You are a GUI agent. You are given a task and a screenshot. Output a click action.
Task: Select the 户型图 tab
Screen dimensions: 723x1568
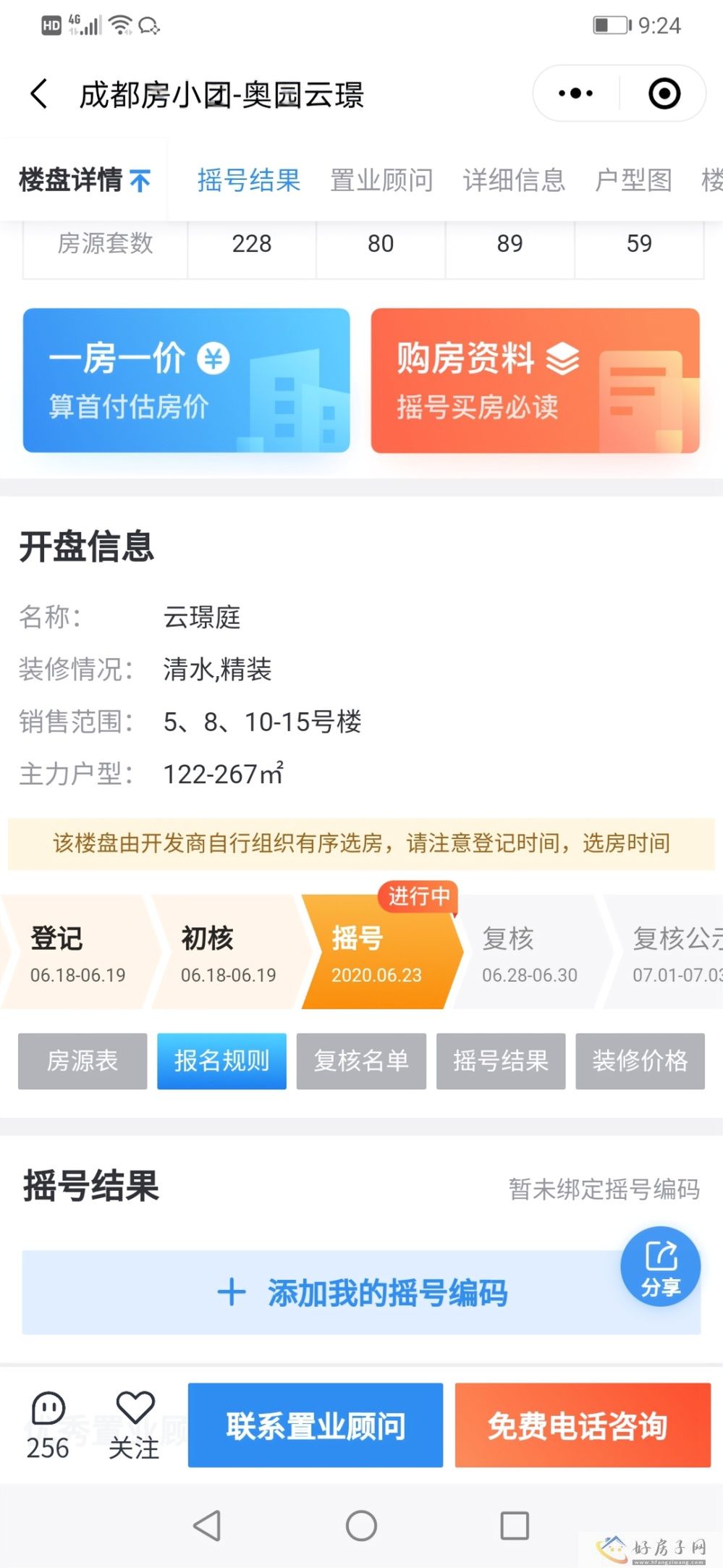coord(633,180)
